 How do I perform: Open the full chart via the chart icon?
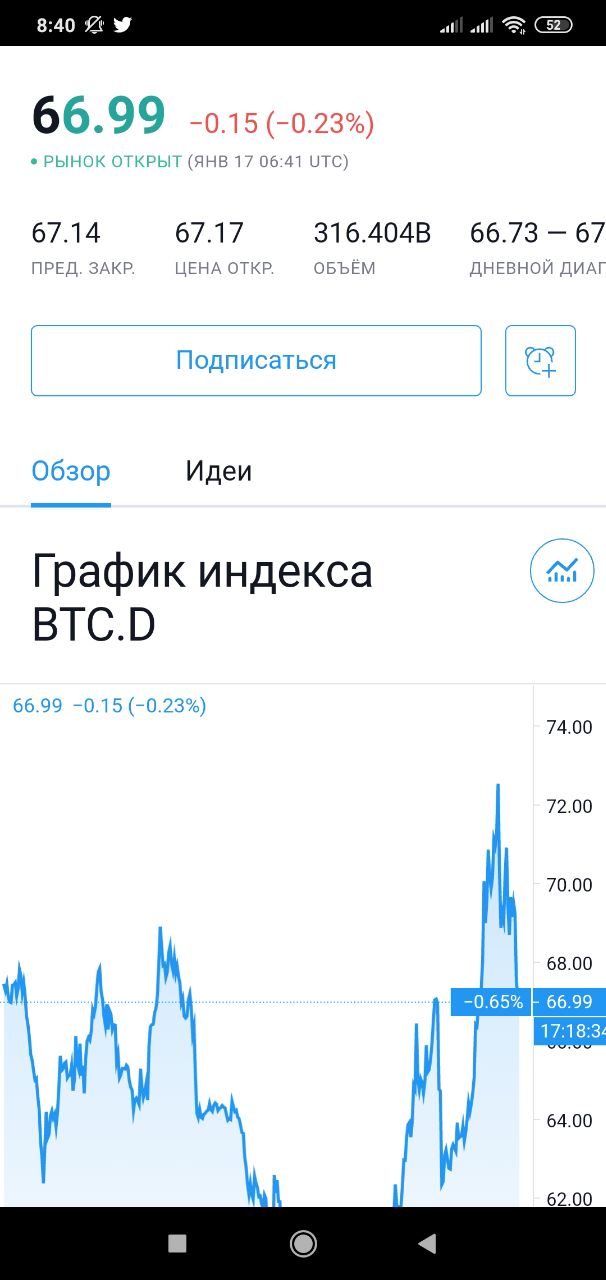(x=562, y=571)
